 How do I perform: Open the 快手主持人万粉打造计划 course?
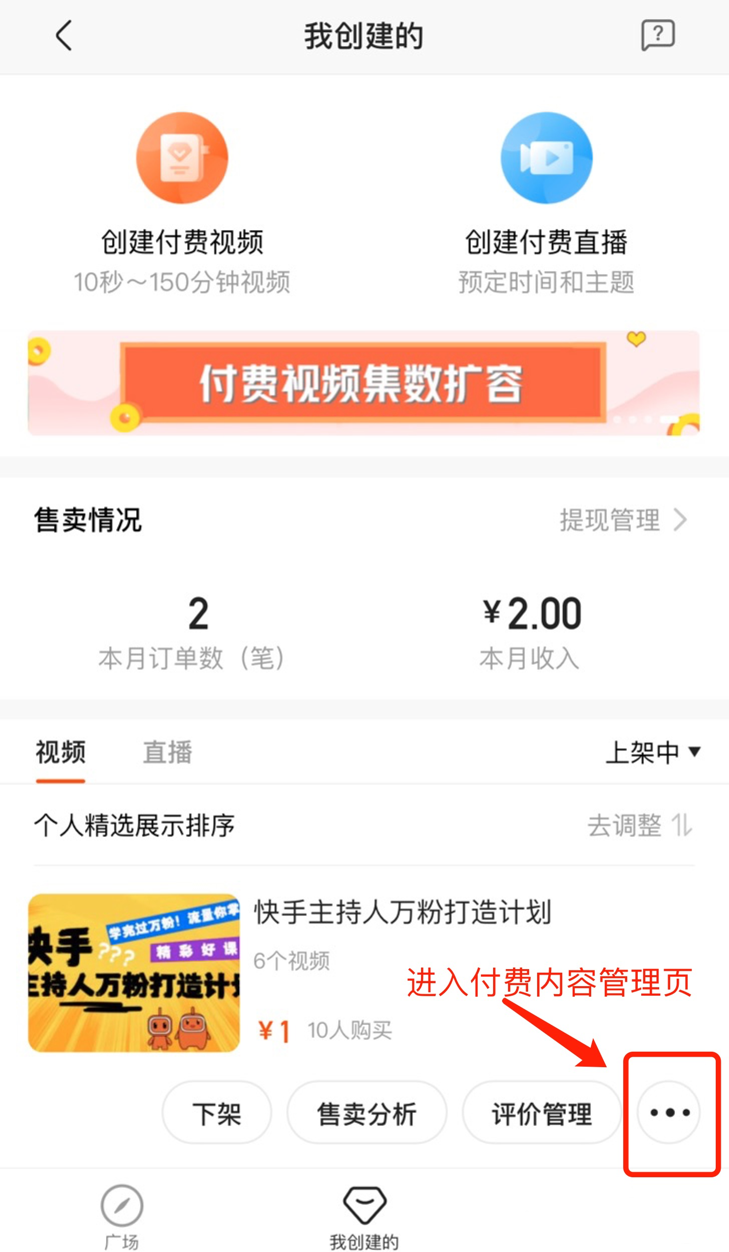tap(402, 912)
